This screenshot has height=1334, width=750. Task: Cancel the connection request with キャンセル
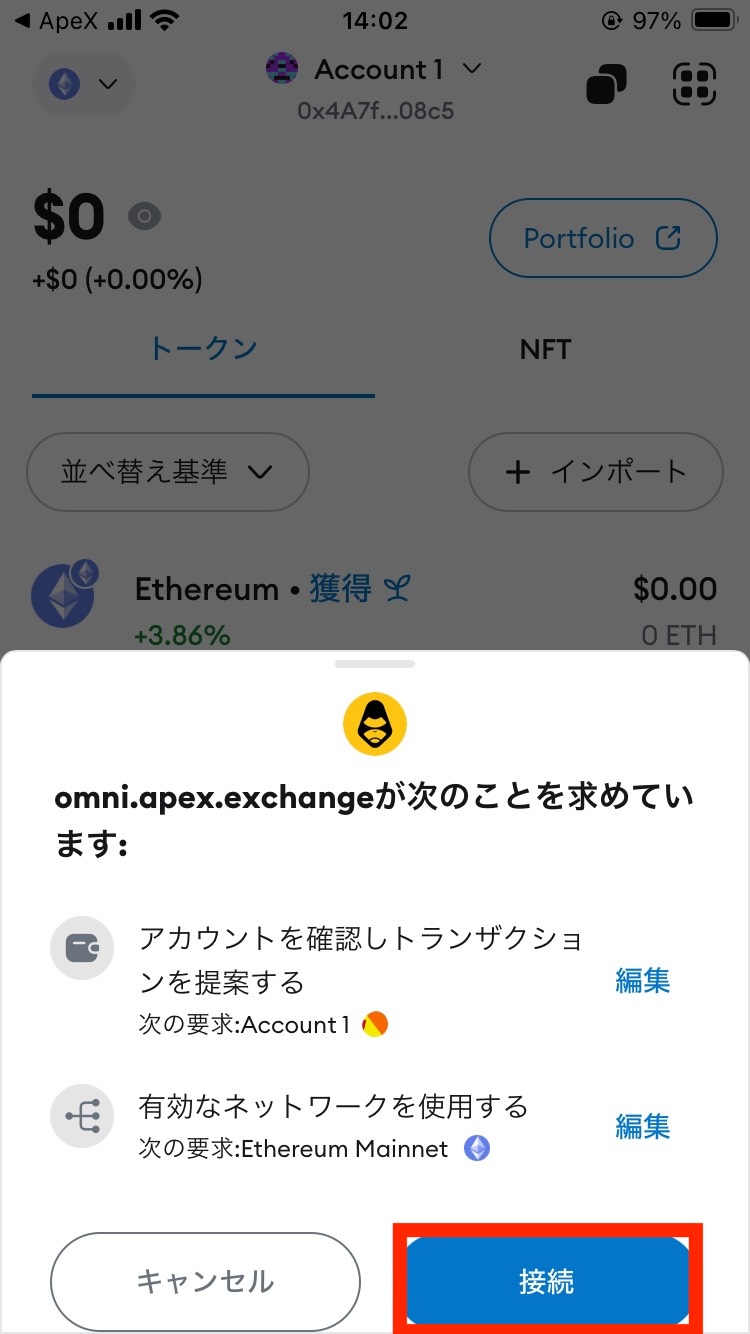(204, 1281)
